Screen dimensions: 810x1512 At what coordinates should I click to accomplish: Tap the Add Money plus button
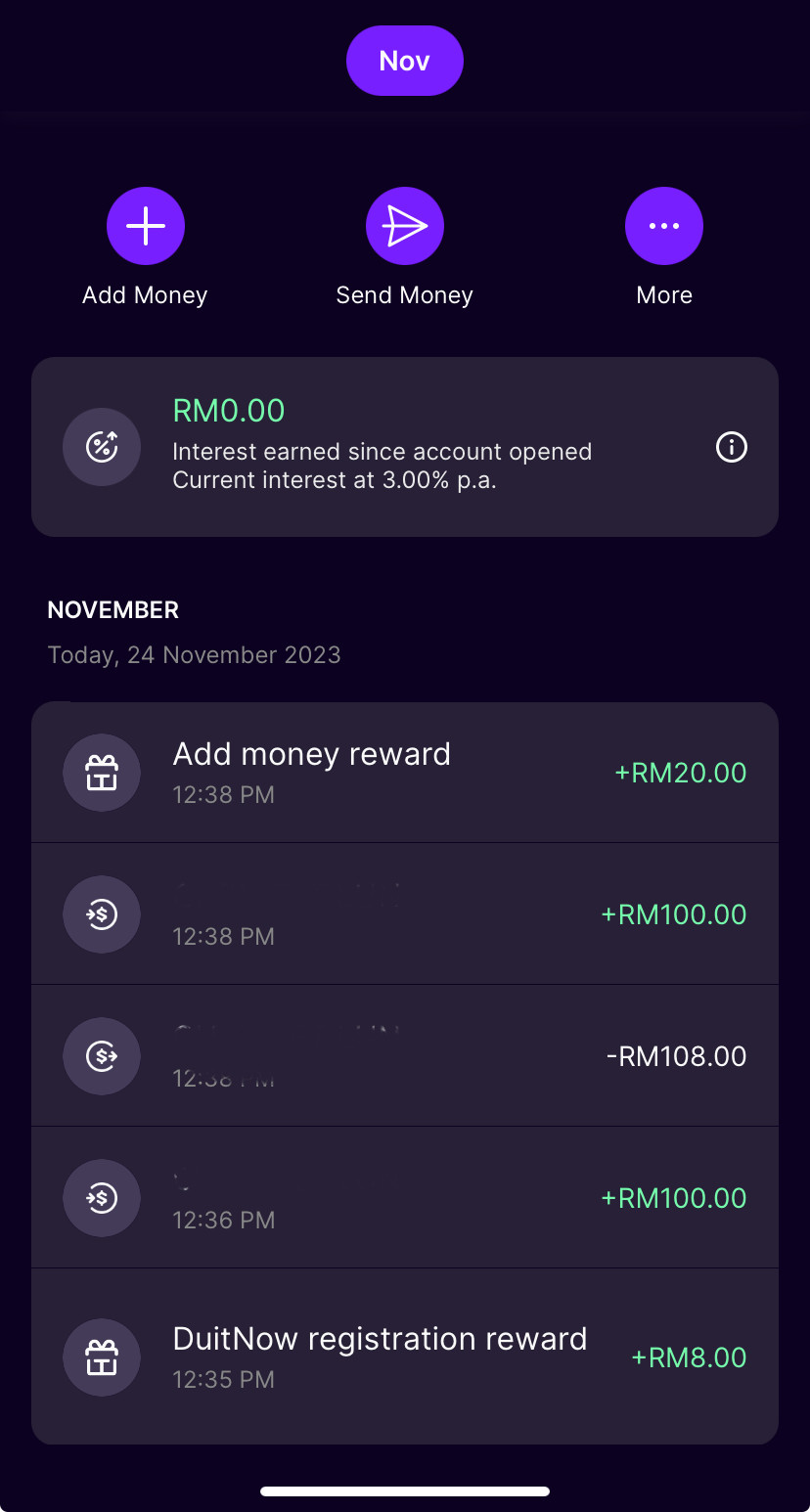tap(146, 226)
